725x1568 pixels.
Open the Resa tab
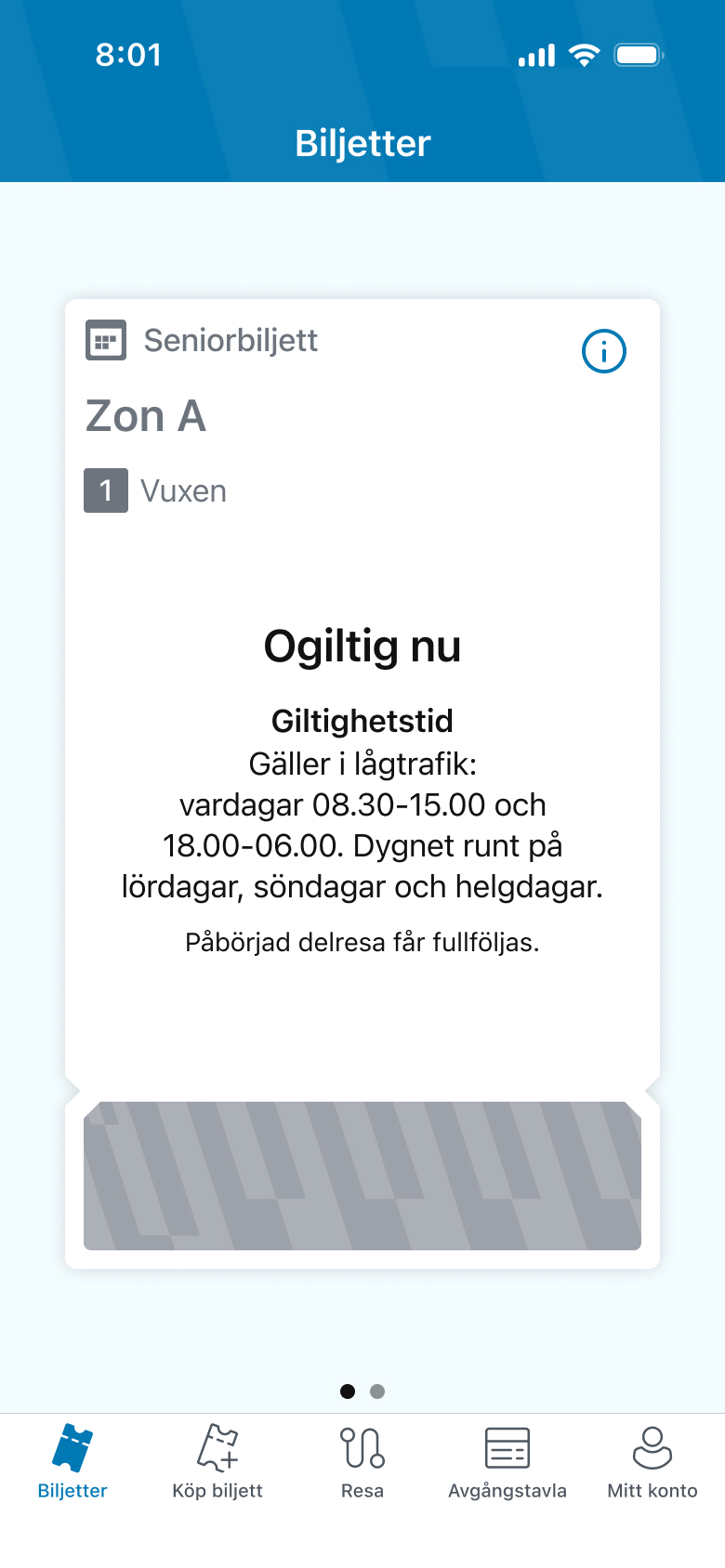coord(362,1462)
